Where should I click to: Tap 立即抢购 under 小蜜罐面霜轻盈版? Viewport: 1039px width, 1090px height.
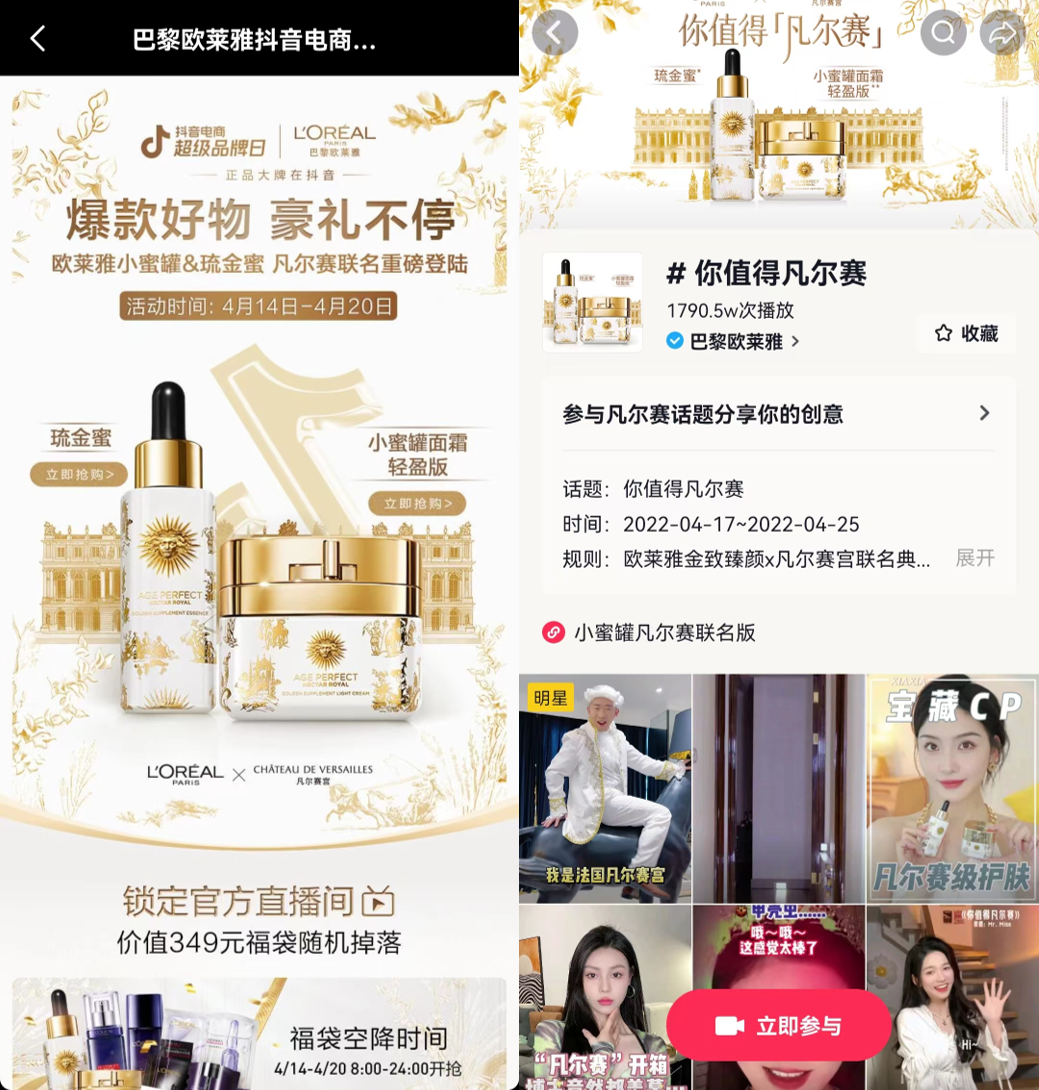pyautogui.click(x=417, y=503)
